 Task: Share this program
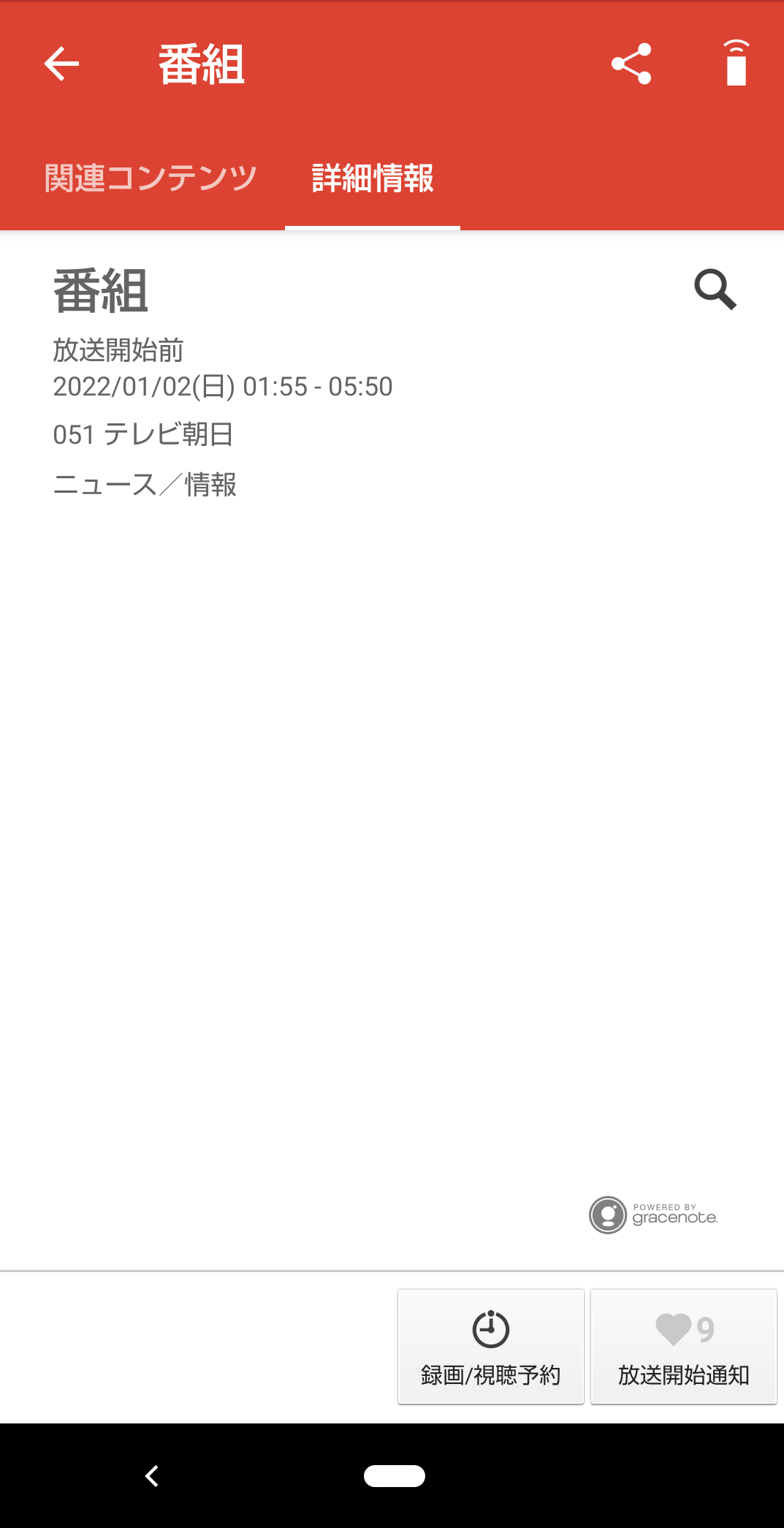pyautogui.click(x=631, y=64)
